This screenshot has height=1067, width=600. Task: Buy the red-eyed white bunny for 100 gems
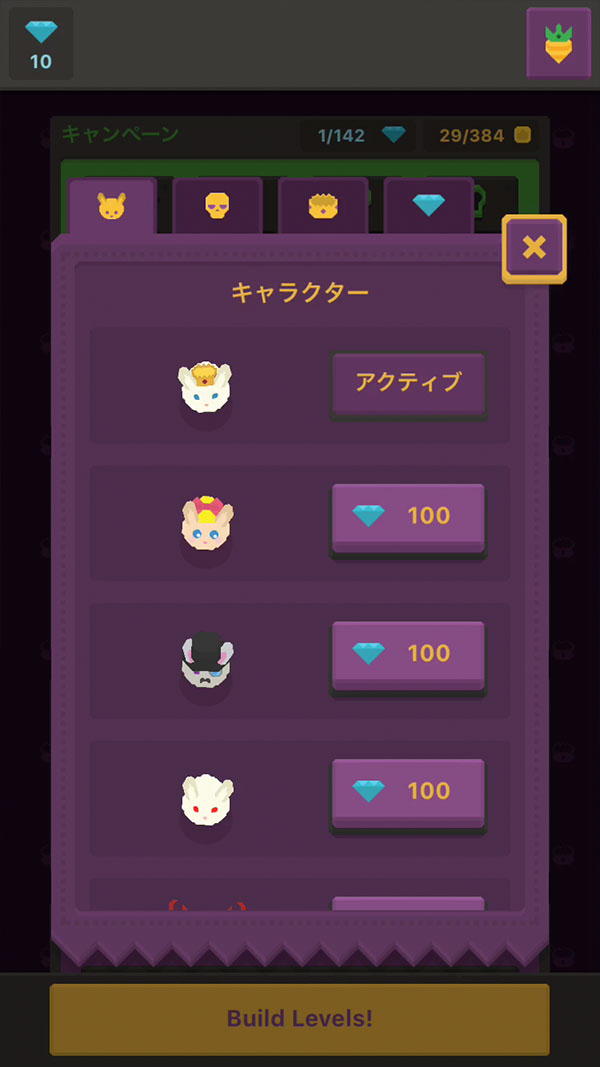[408, 792]
